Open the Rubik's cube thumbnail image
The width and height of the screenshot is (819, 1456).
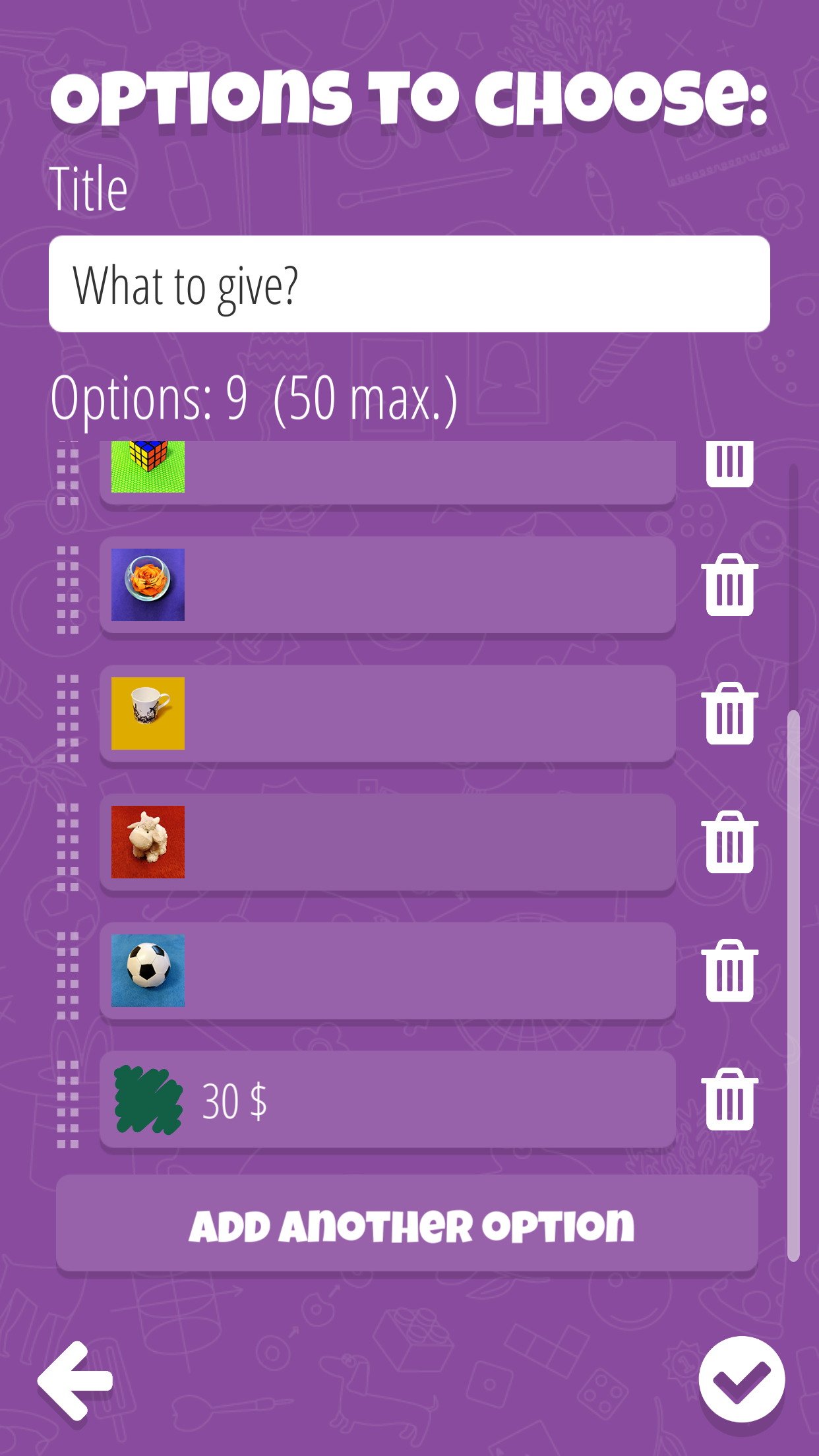(x=147, y=466)
